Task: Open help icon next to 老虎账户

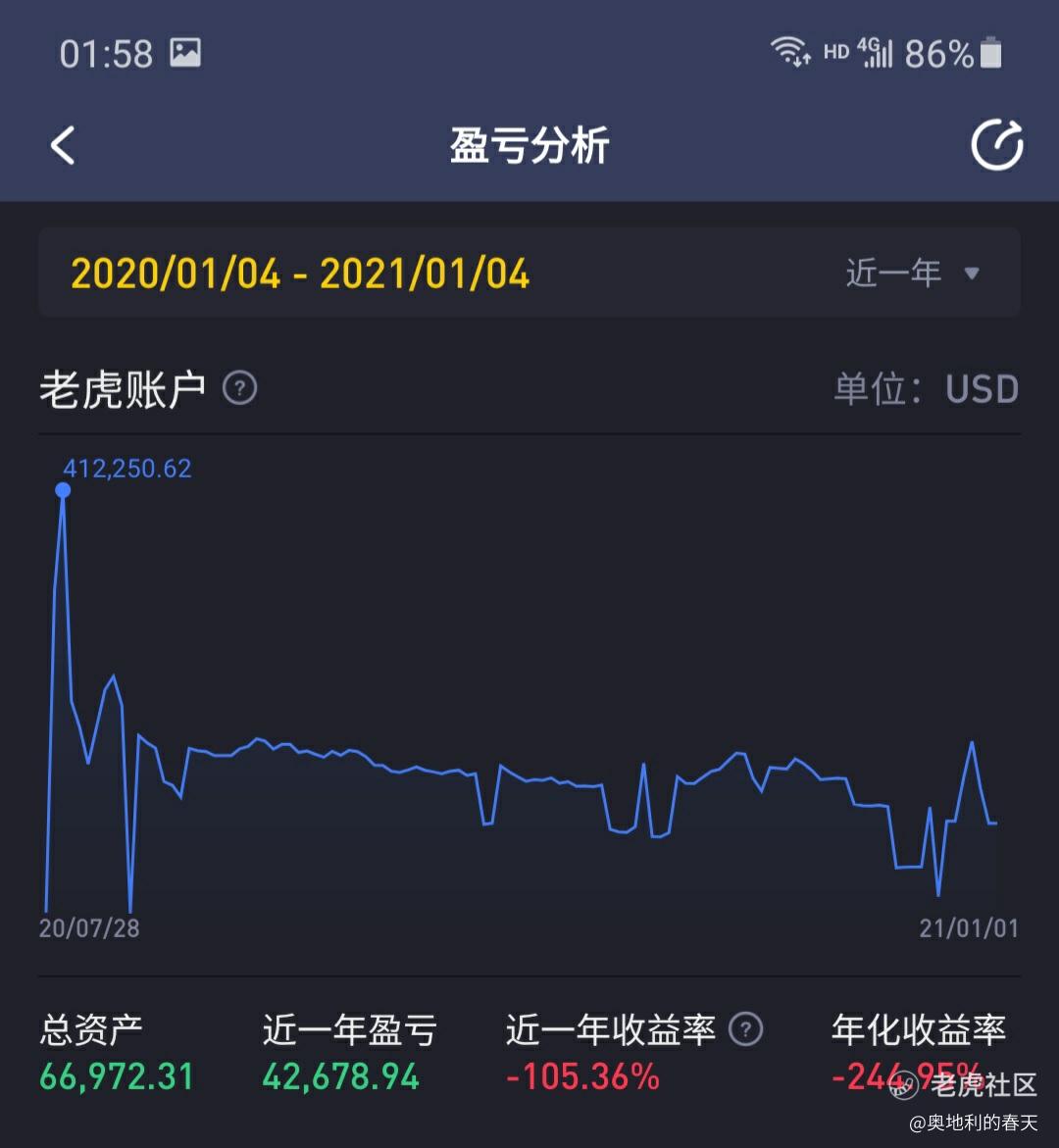Action: tap(240, 388)
